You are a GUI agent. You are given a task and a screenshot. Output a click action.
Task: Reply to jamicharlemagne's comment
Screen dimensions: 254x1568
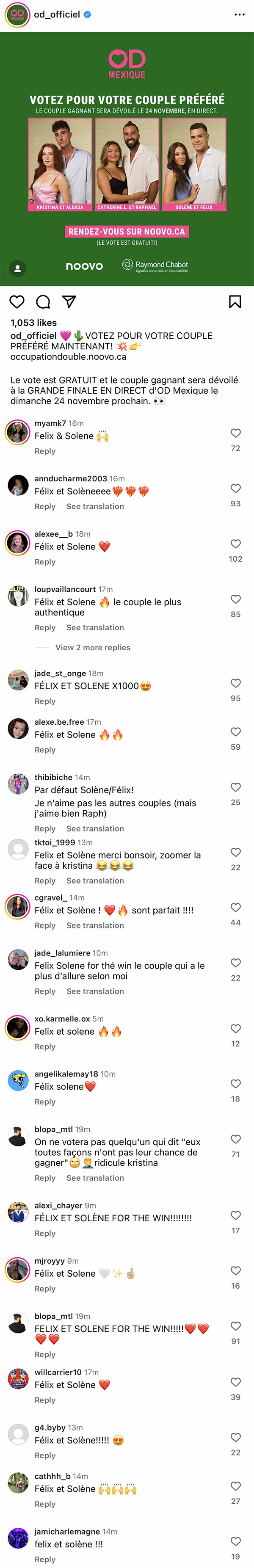coord(45,1560)
